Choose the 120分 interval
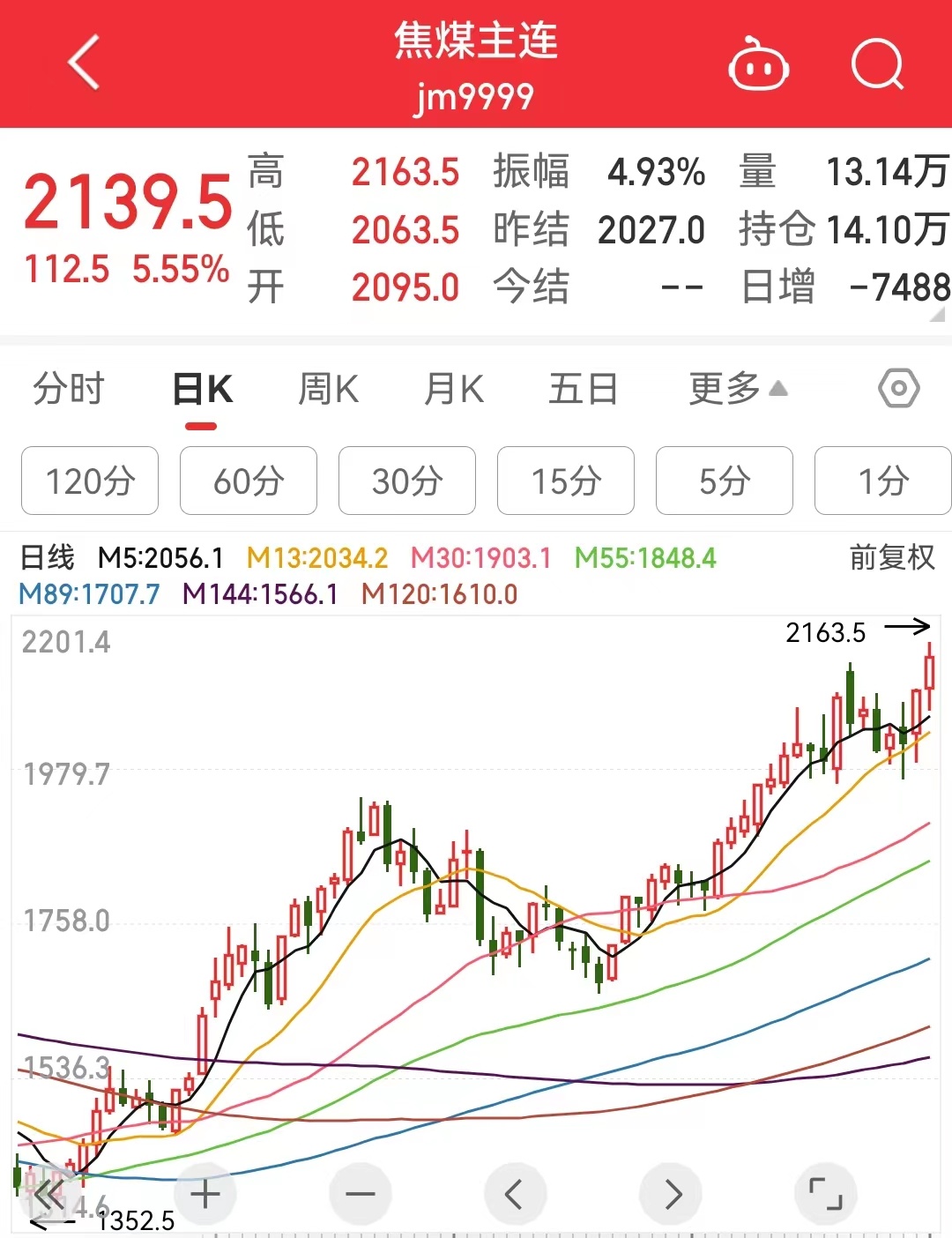The width and height of the screenshot is (952, 1238). pyautogui.click(x=90, y=481)
